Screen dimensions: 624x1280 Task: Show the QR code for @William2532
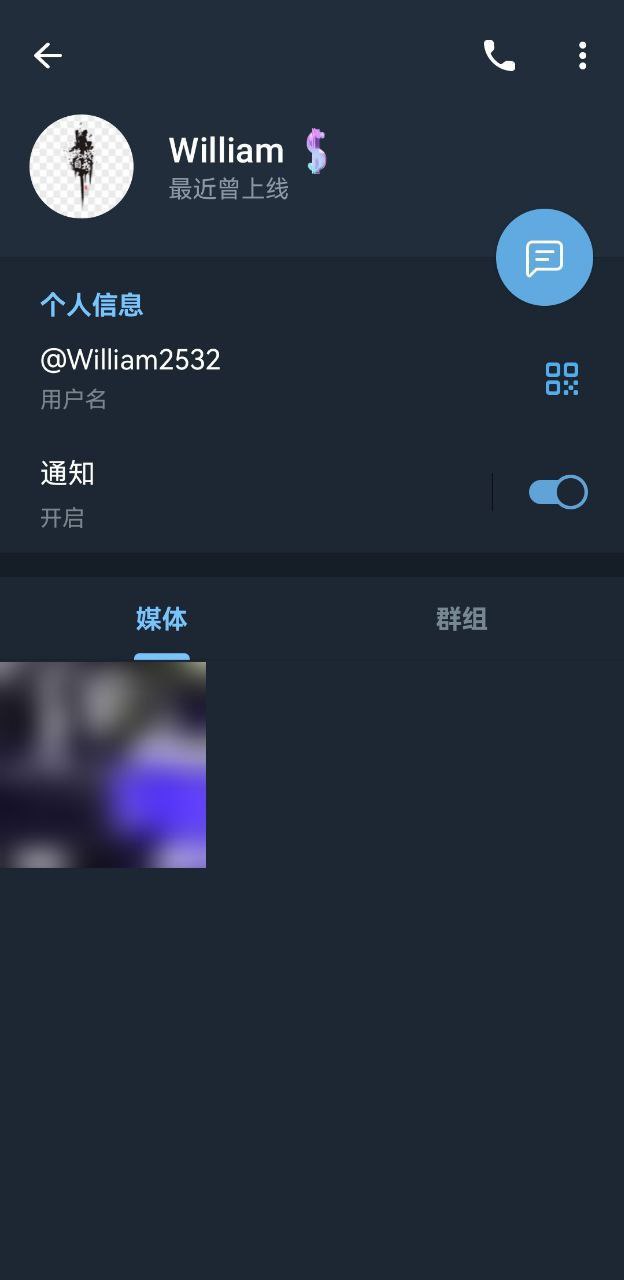point(562,378)
